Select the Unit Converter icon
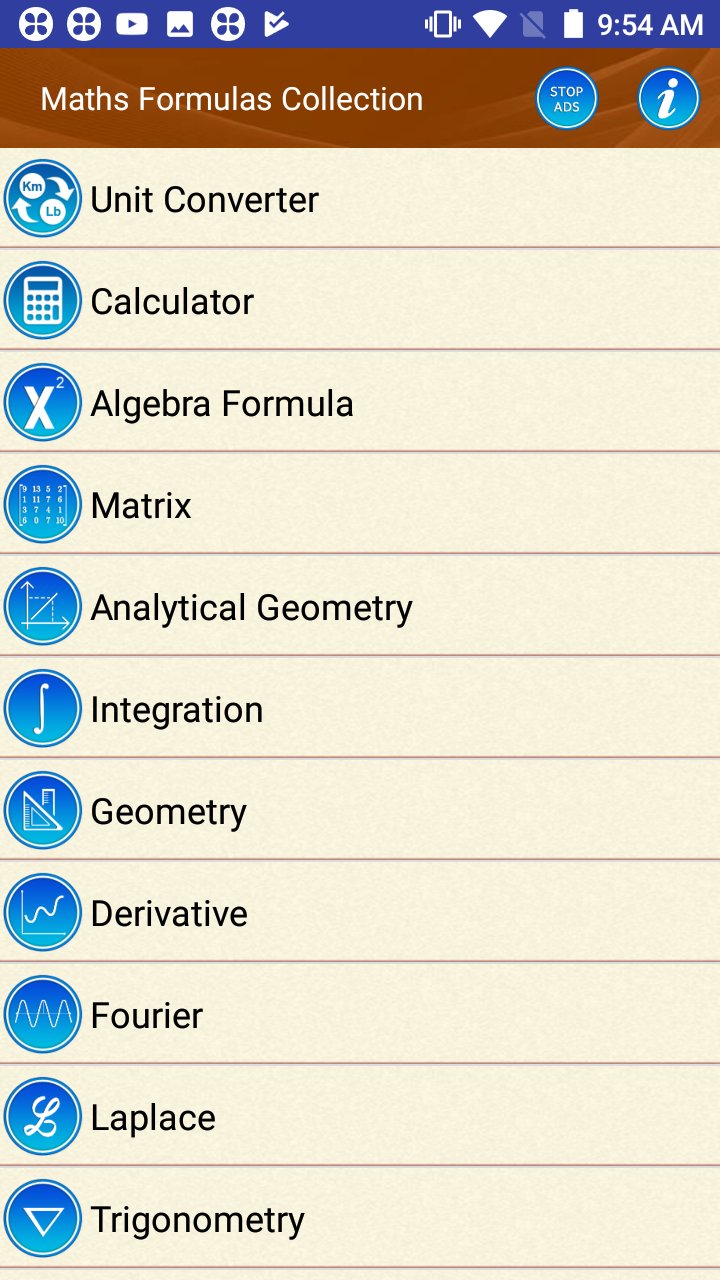The height and width of the screenshot is (1280, 720). tap(42, 197)
